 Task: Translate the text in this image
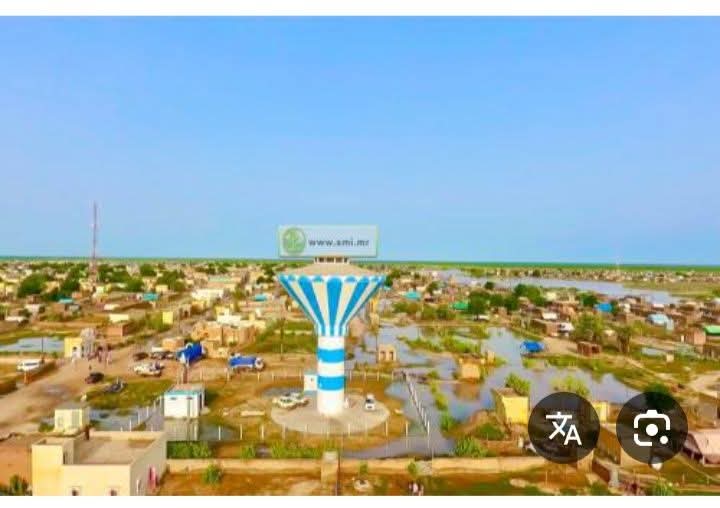[x=564, y=428]
